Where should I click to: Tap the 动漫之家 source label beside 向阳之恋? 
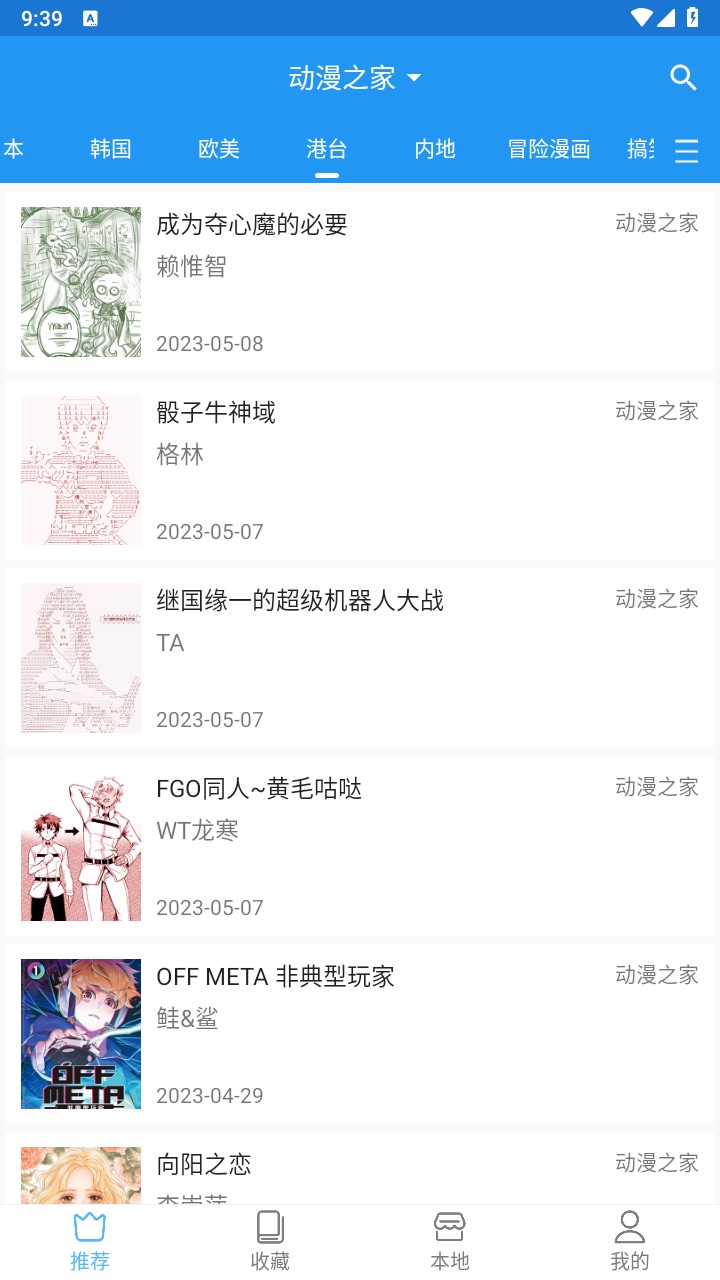(x=657, y=1163)
